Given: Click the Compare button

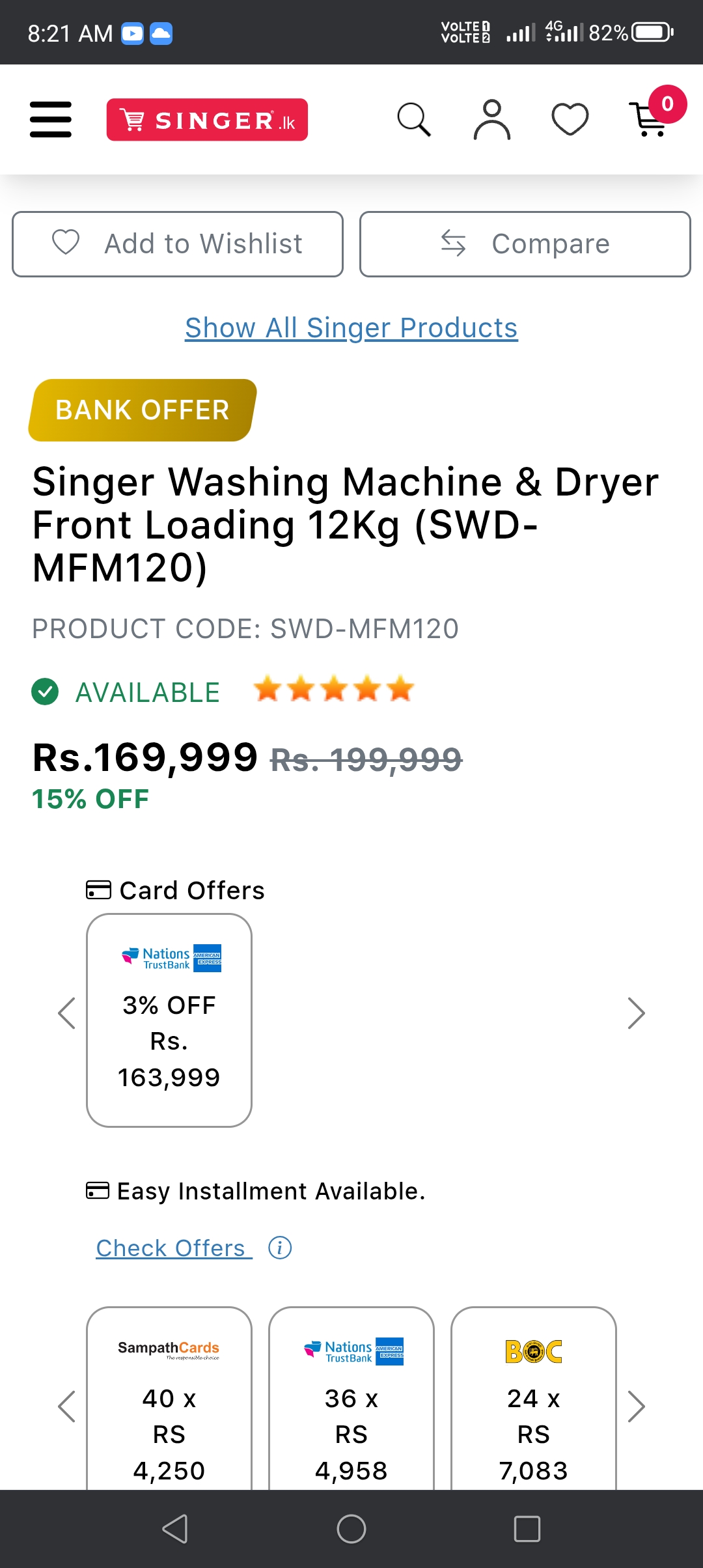Looking at the screenshot, I should 525,244.
